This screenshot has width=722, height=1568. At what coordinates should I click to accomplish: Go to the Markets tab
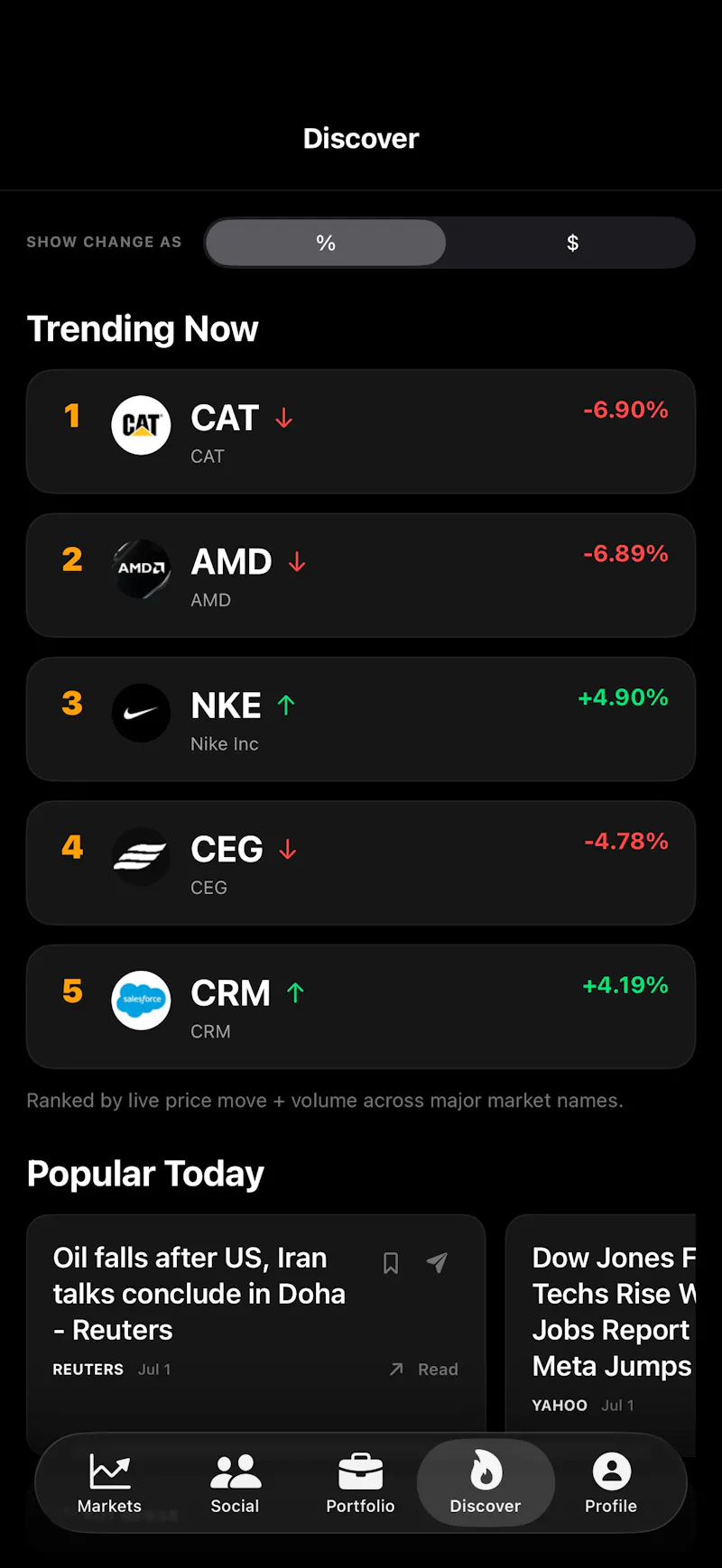tap(109, 1482)
